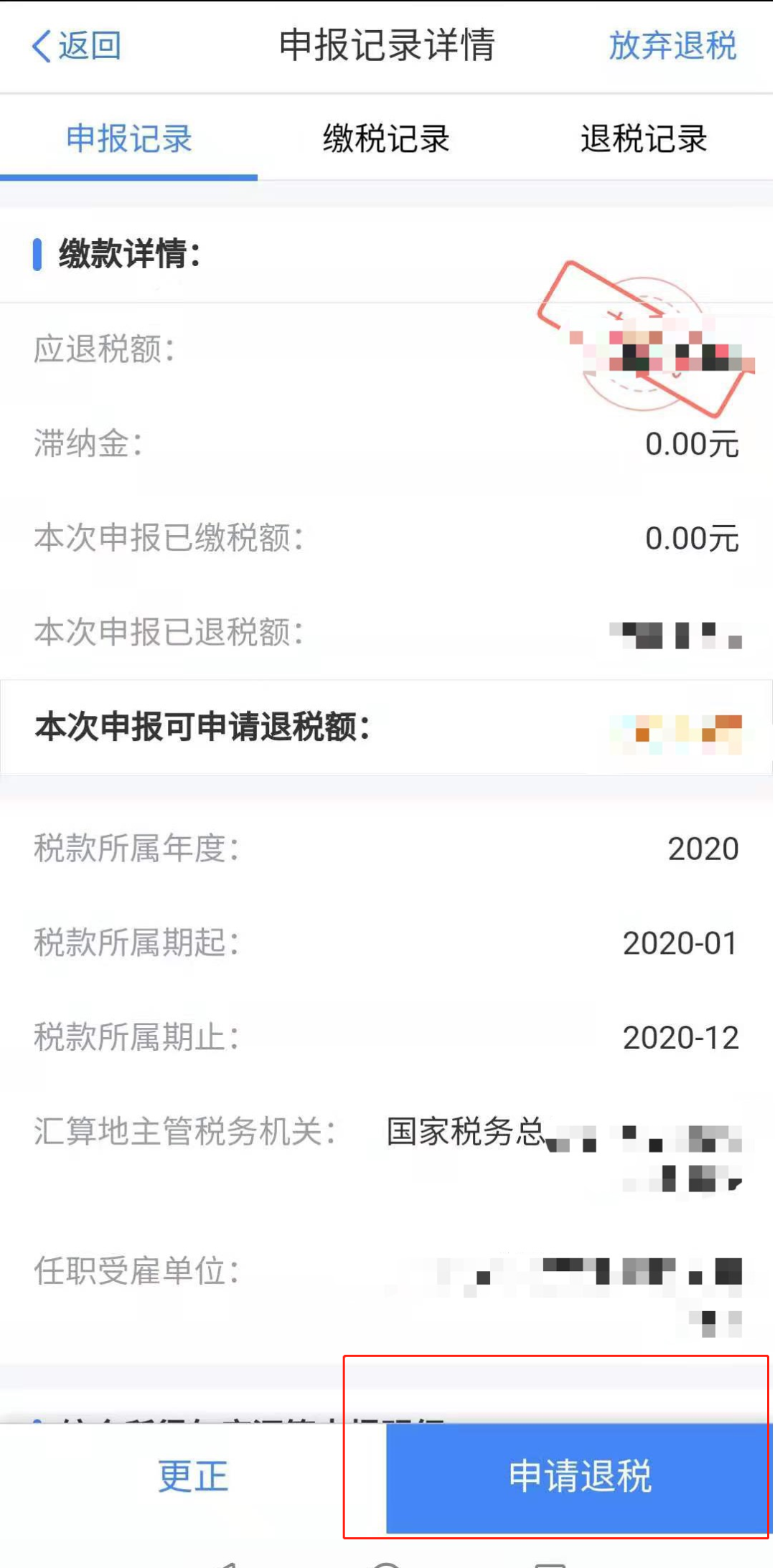Switch to the 退税记录 tab
This screenshot has width=775, height=1568.
pos(644,138)
